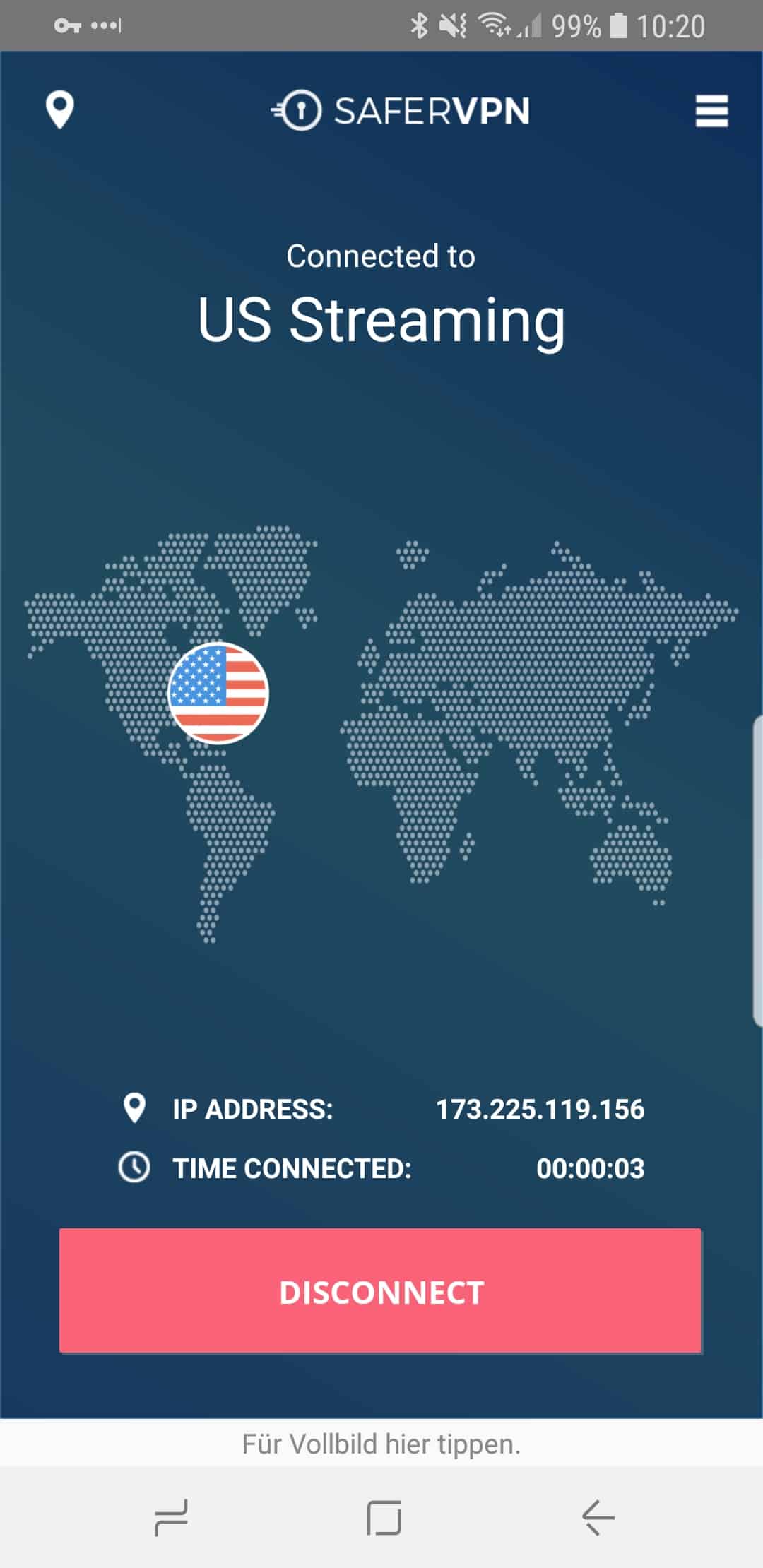Screen dimensions: 763x1568
Task: Tap the Für Vollbild hier tippen bar
Action: (x=381, y=1444)
